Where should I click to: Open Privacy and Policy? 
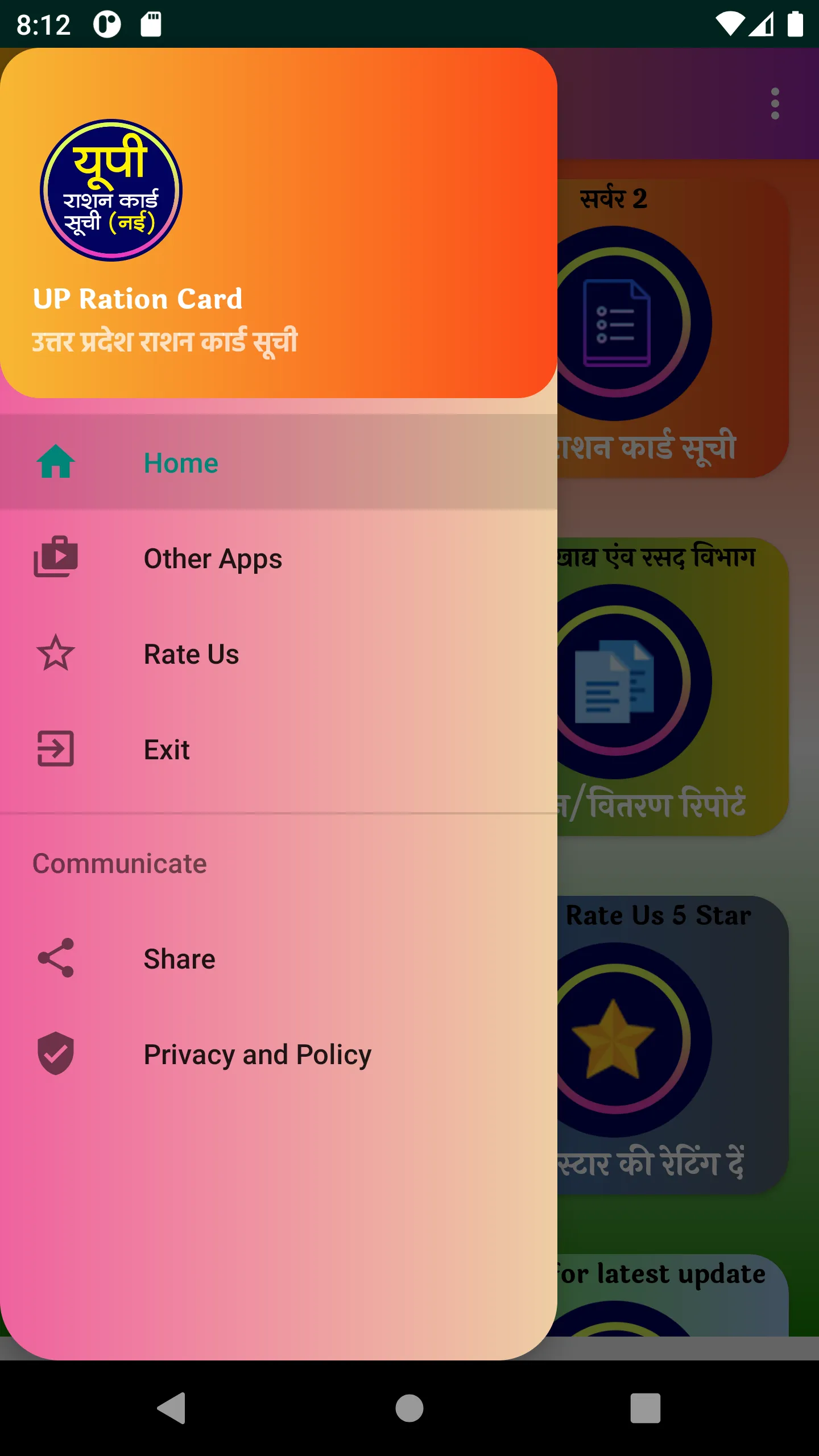click(x=257, y=1055)
